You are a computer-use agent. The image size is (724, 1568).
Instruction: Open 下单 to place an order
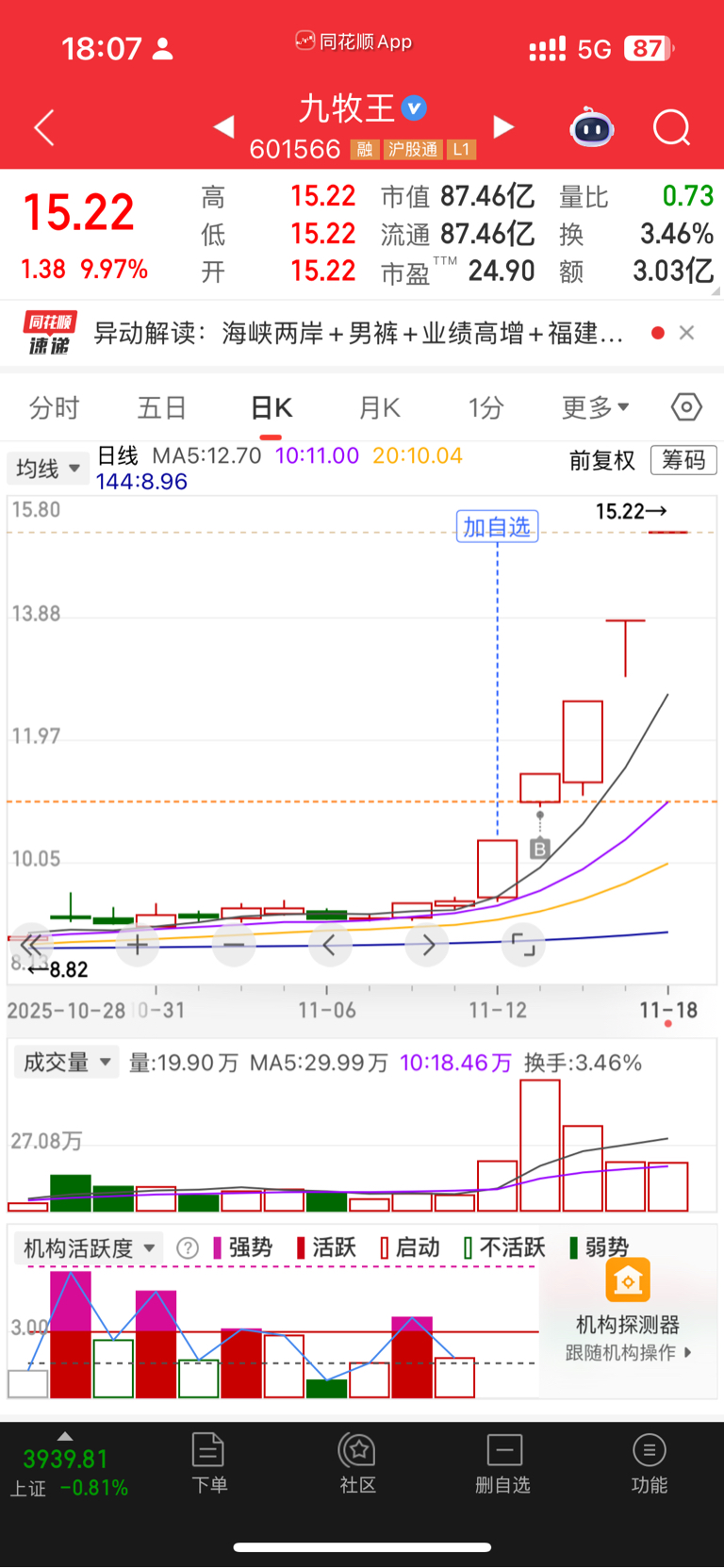tap(208, 1462)
